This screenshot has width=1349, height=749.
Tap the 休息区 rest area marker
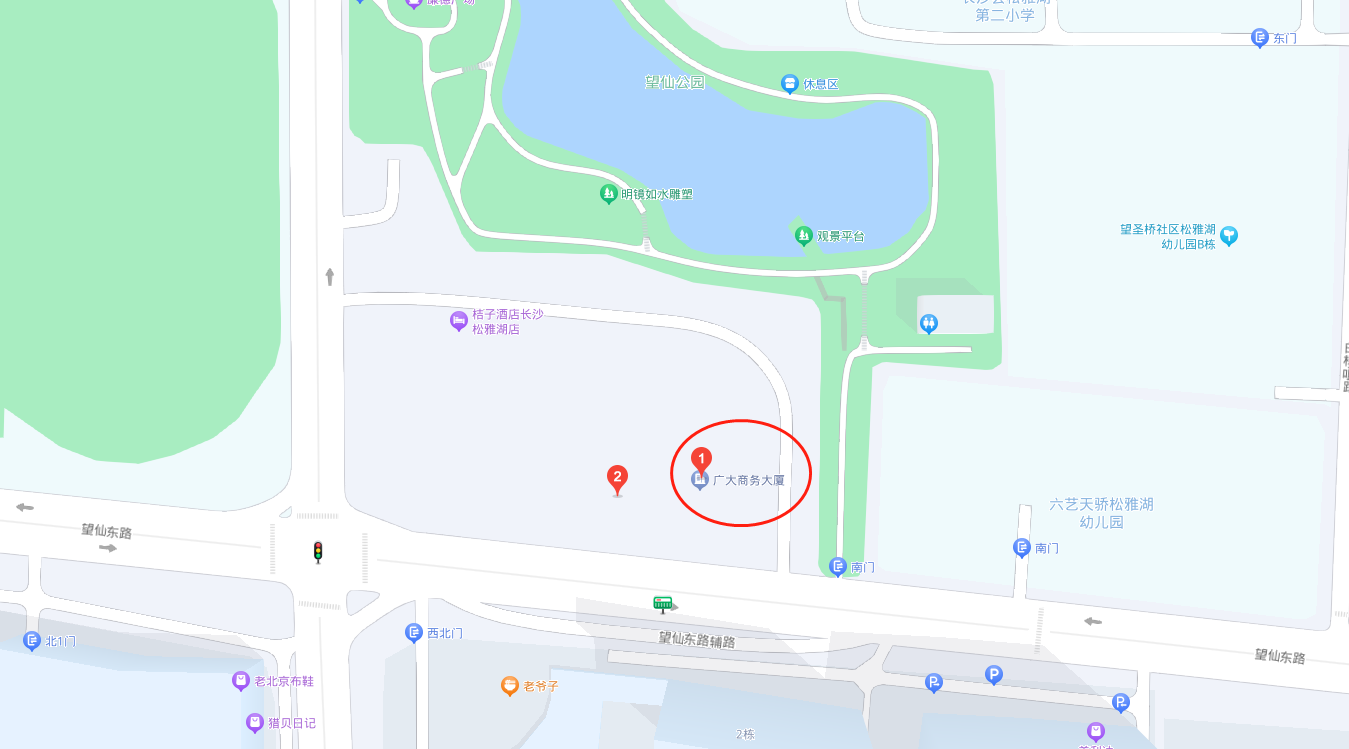click(789, 84)
